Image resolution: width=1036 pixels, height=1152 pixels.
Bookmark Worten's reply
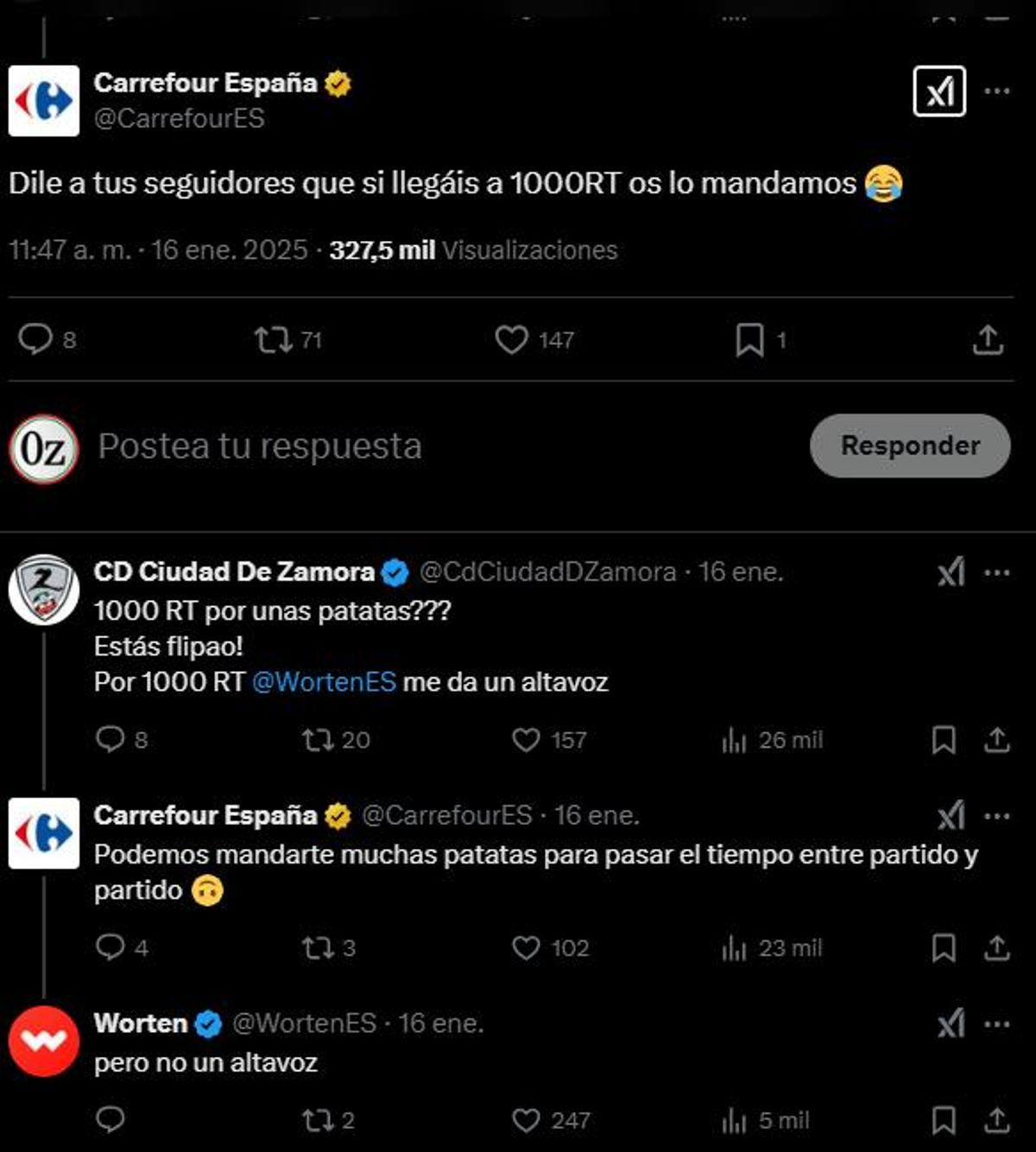pyautogui.click(x=945, y=1118)
